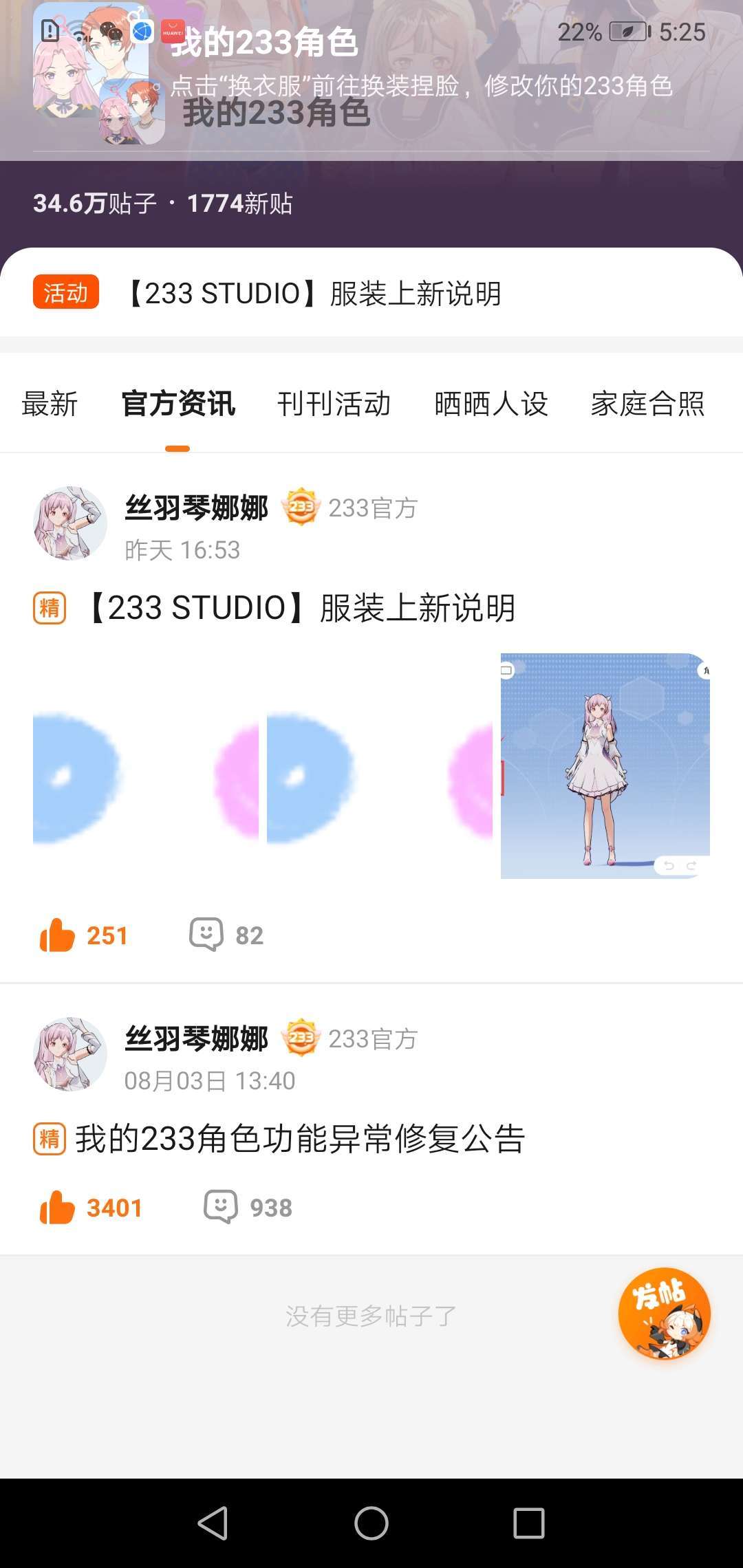Image resolution: width=743 pixels, height=1568 pixels.
Task: Open the 82 comments of the first post
Action: (x=226, y=935)
